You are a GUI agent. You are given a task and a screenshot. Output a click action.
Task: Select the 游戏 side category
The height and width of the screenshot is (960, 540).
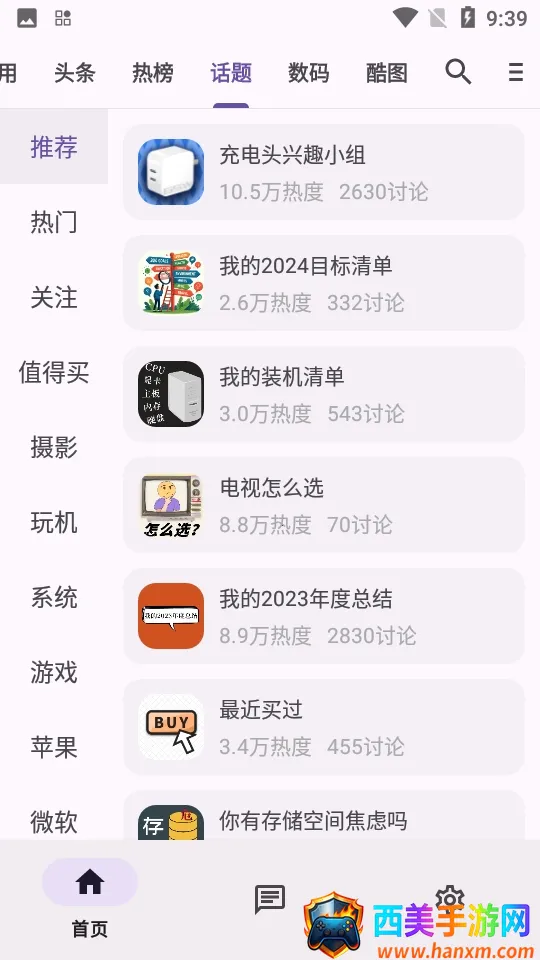tap(54, 672)
